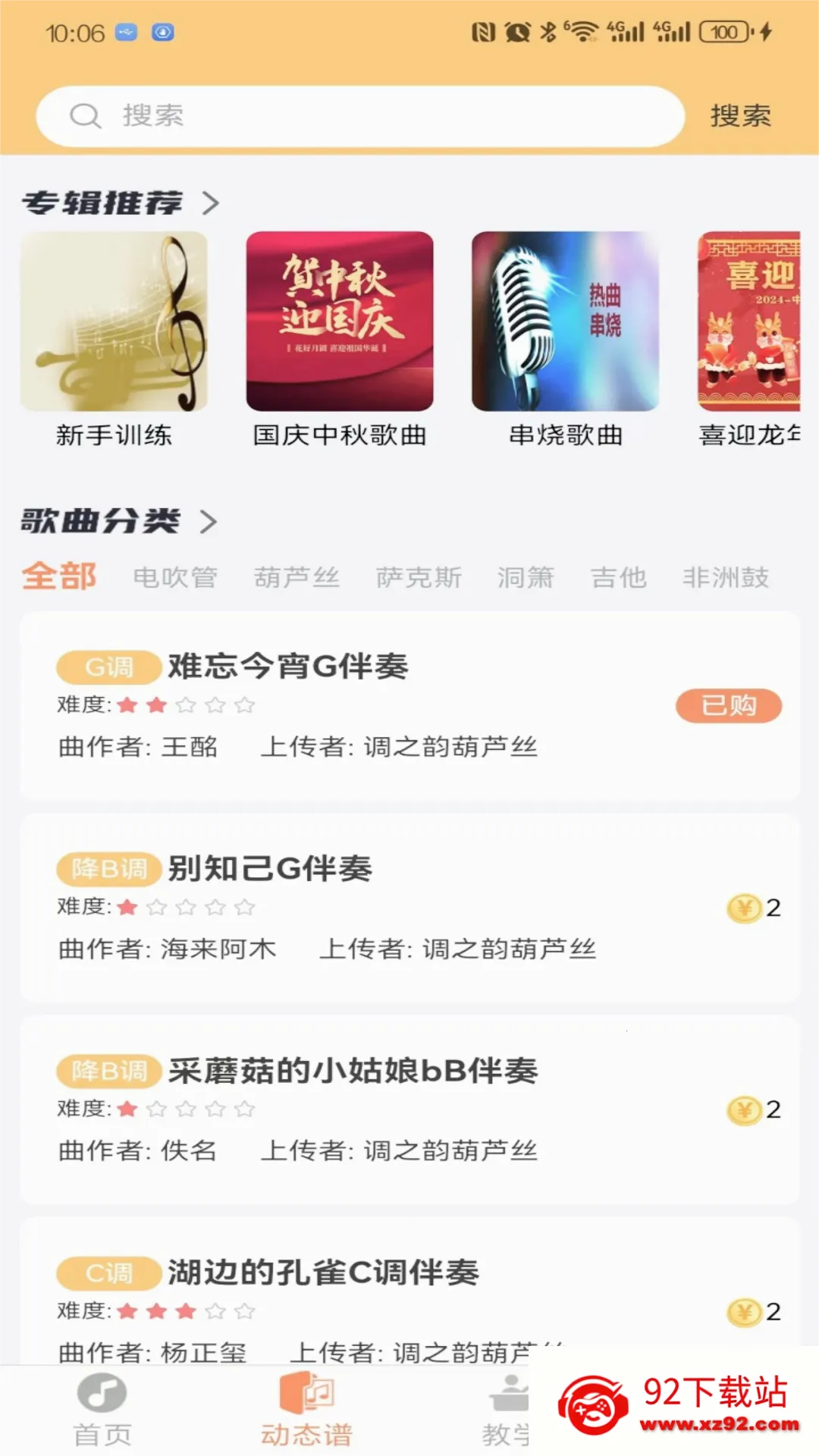The width and height of the screenshot is (819, 1456).
Task: Switch to the 非洲鼓 category
Action: (x=726, y=578)
